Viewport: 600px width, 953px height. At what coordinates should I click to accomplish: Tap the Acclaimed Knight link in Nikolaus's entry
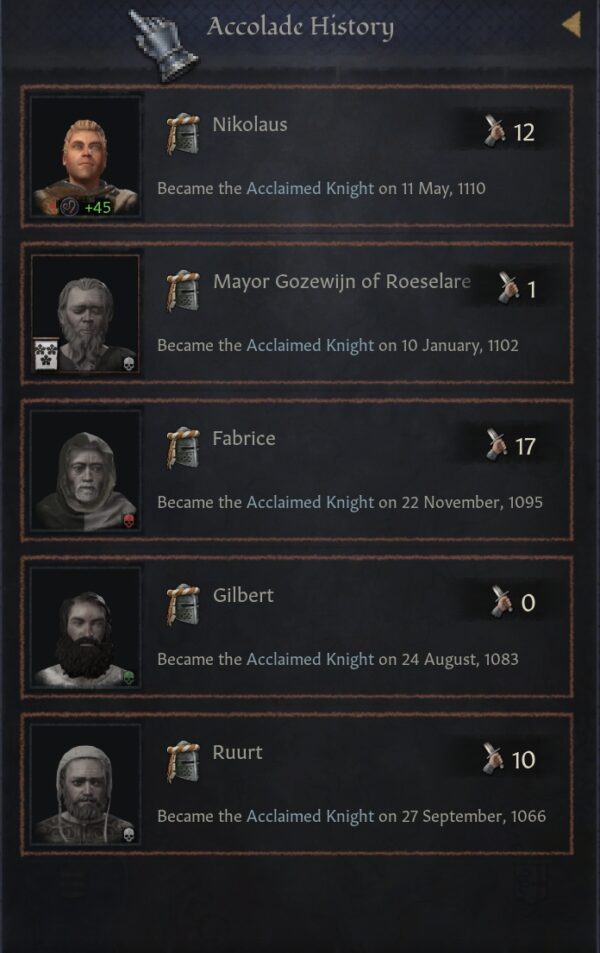[x=310, y=188]
